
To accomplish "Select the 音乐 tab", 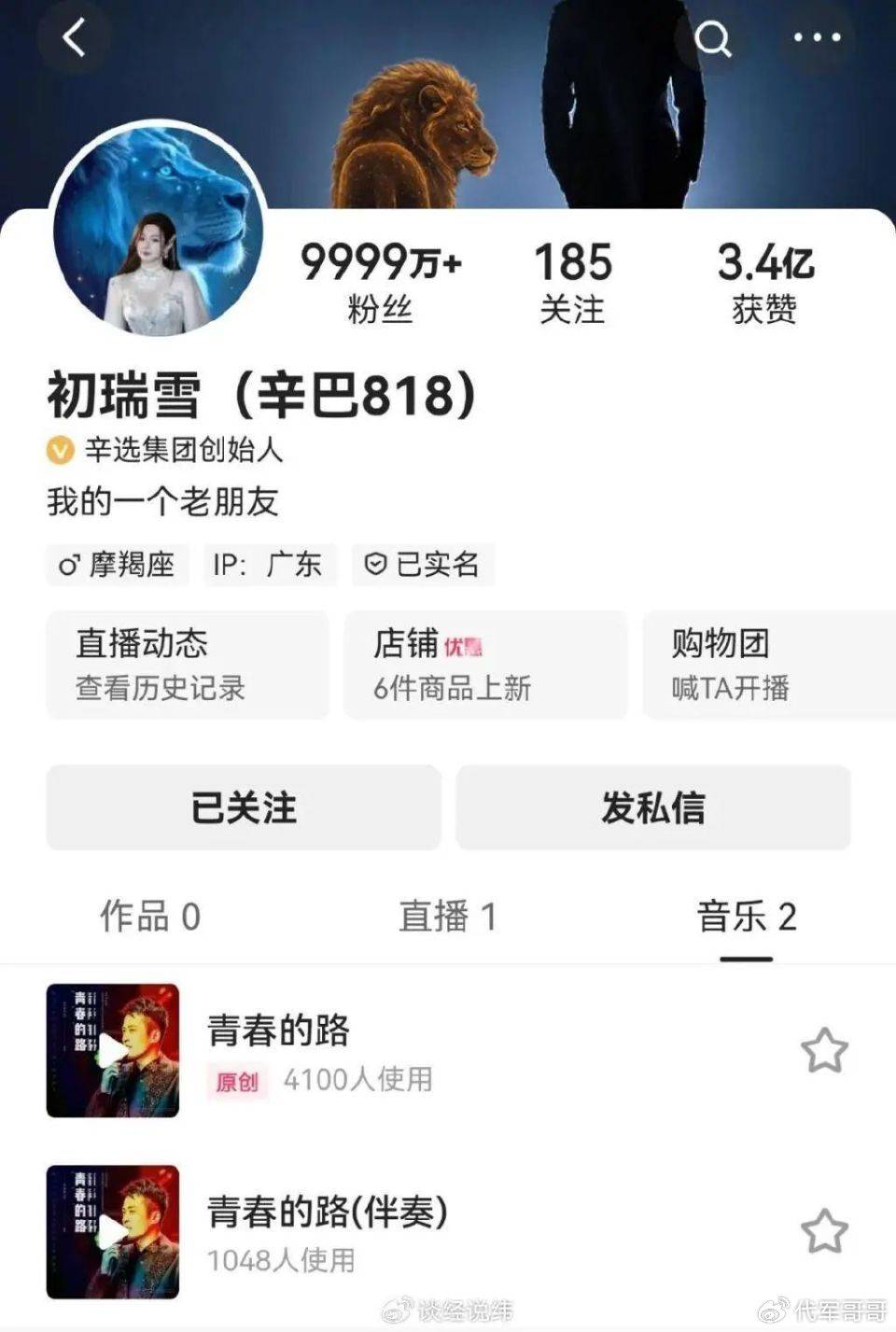I will 746,917.
